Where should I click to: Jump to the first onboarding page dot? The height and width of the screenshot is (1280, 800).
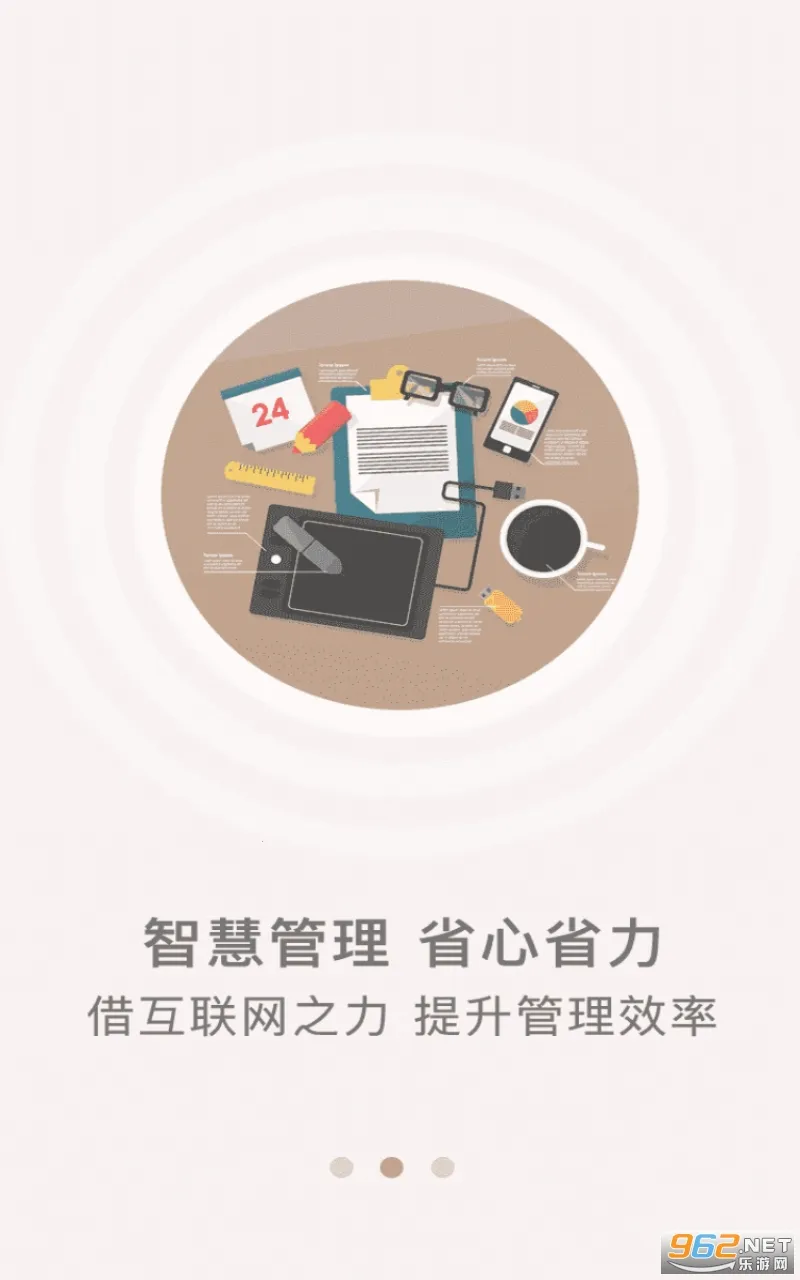342,1167
